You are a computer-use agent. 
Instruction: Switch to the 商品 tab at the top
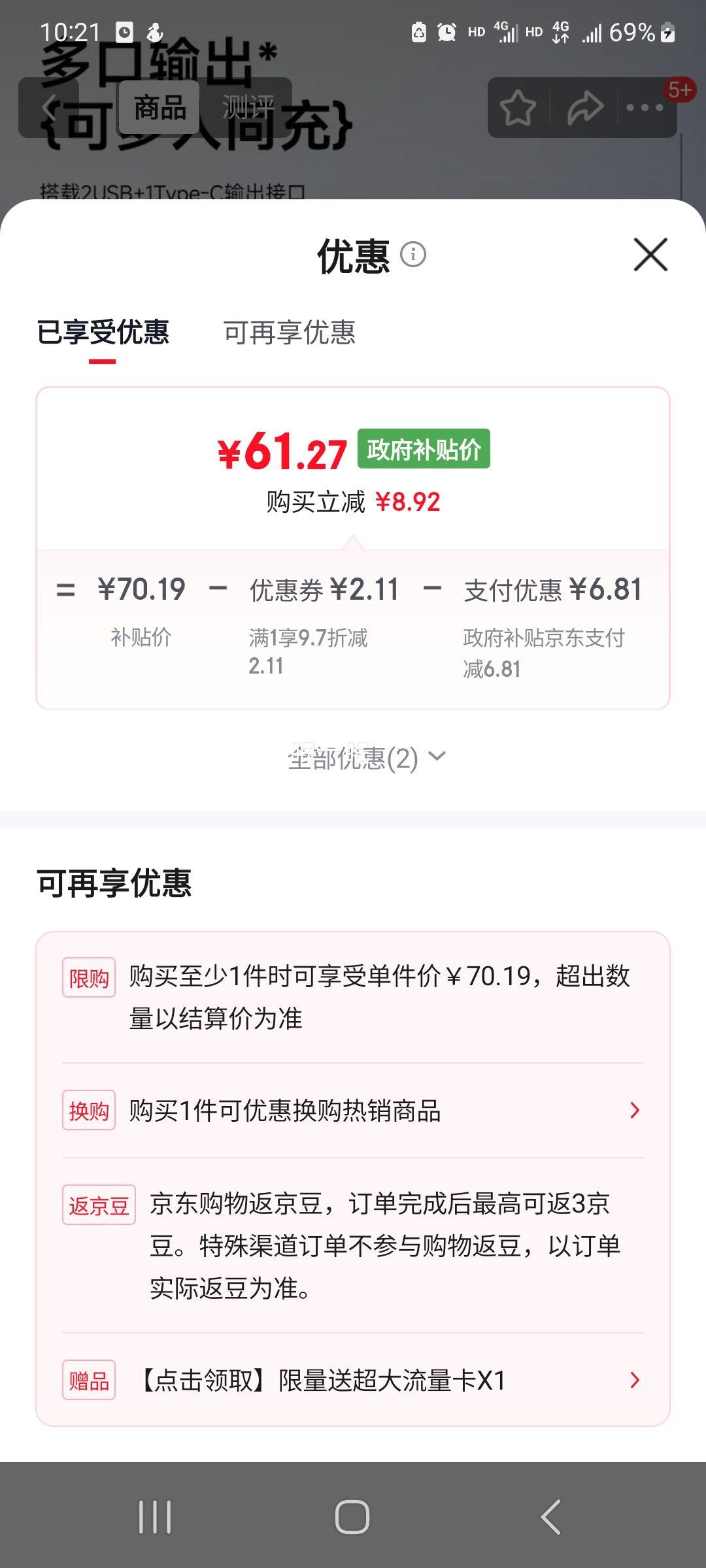(160, 106)
